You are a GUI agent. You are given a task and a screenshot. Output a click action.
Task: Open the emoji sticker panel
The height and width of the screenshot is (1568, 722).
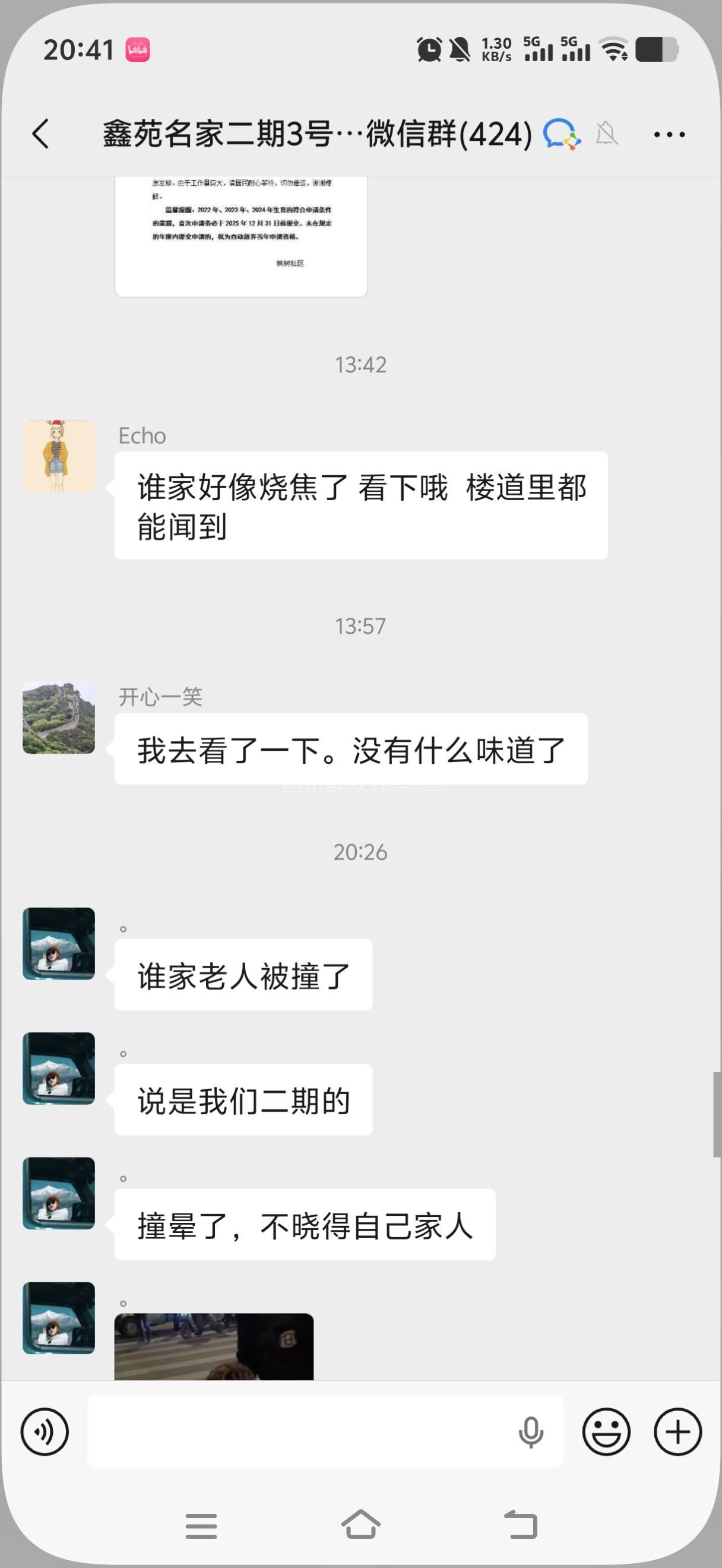(606, 1431)
